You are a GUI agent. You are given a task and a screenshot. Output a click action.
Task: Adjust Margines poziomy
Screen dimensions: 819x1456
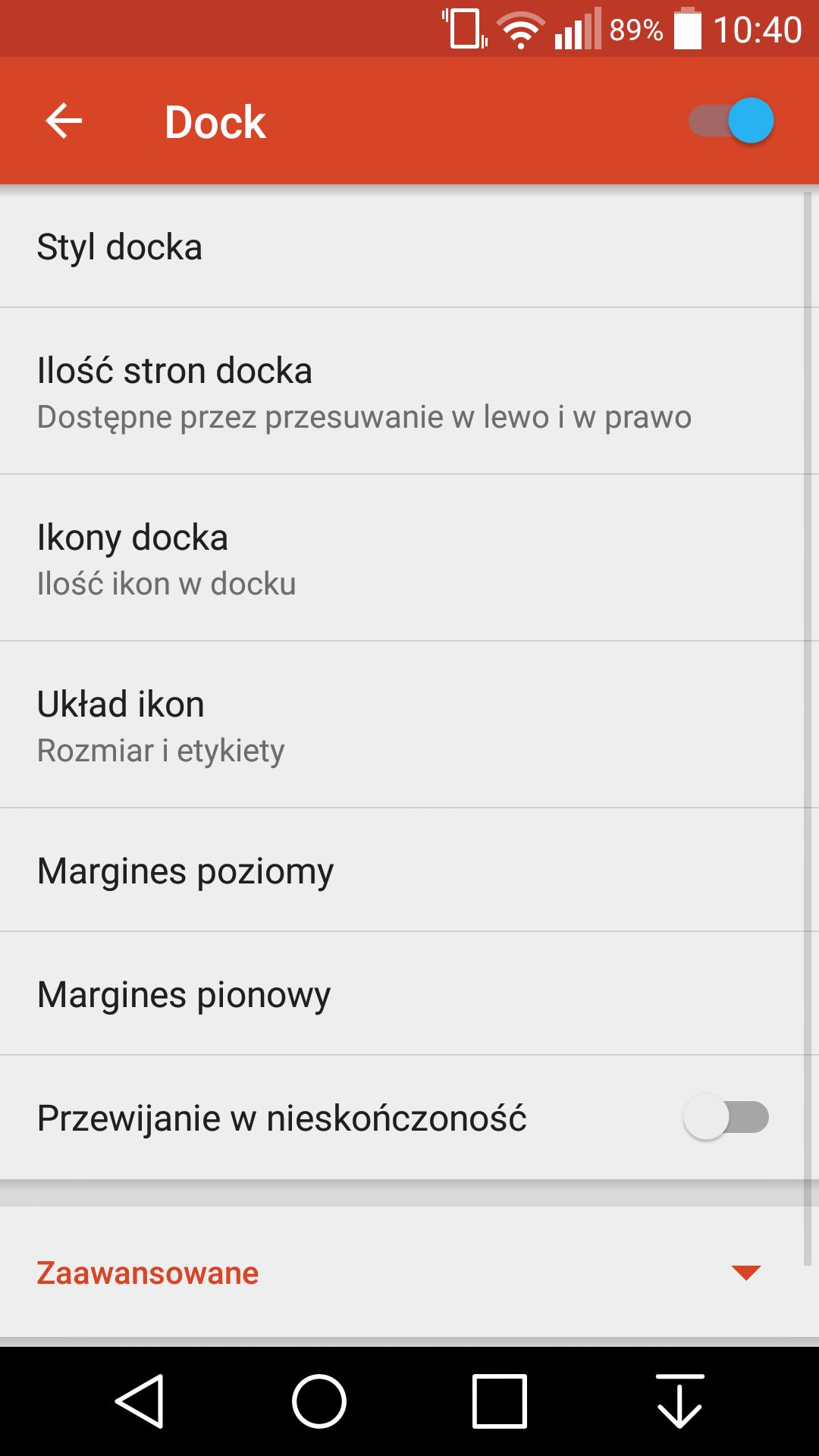pyautogui.click(x=402, y=870)
